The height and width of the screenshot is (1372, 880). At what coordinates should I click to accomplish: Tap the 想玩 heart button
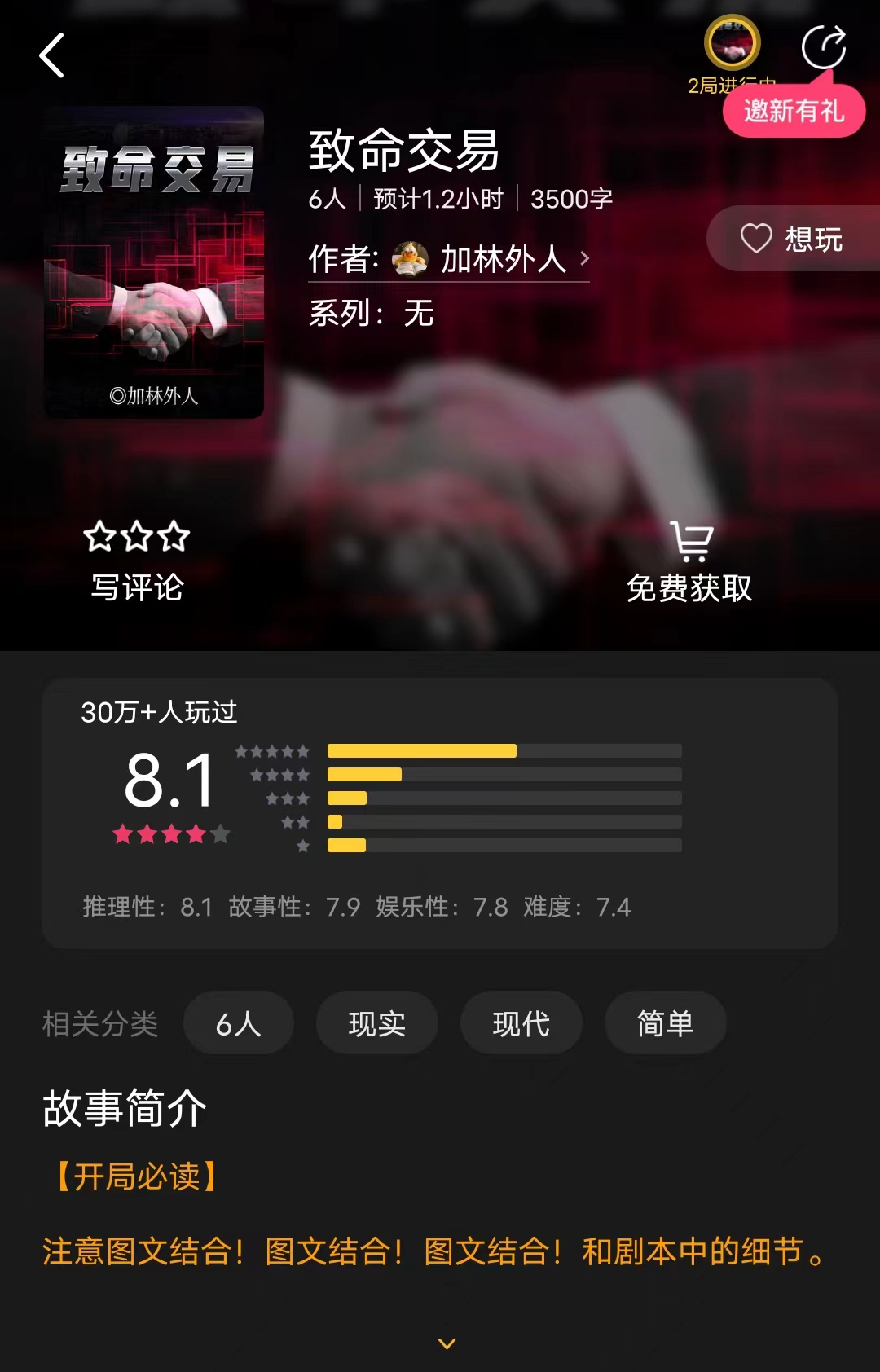tap(792, 239)
